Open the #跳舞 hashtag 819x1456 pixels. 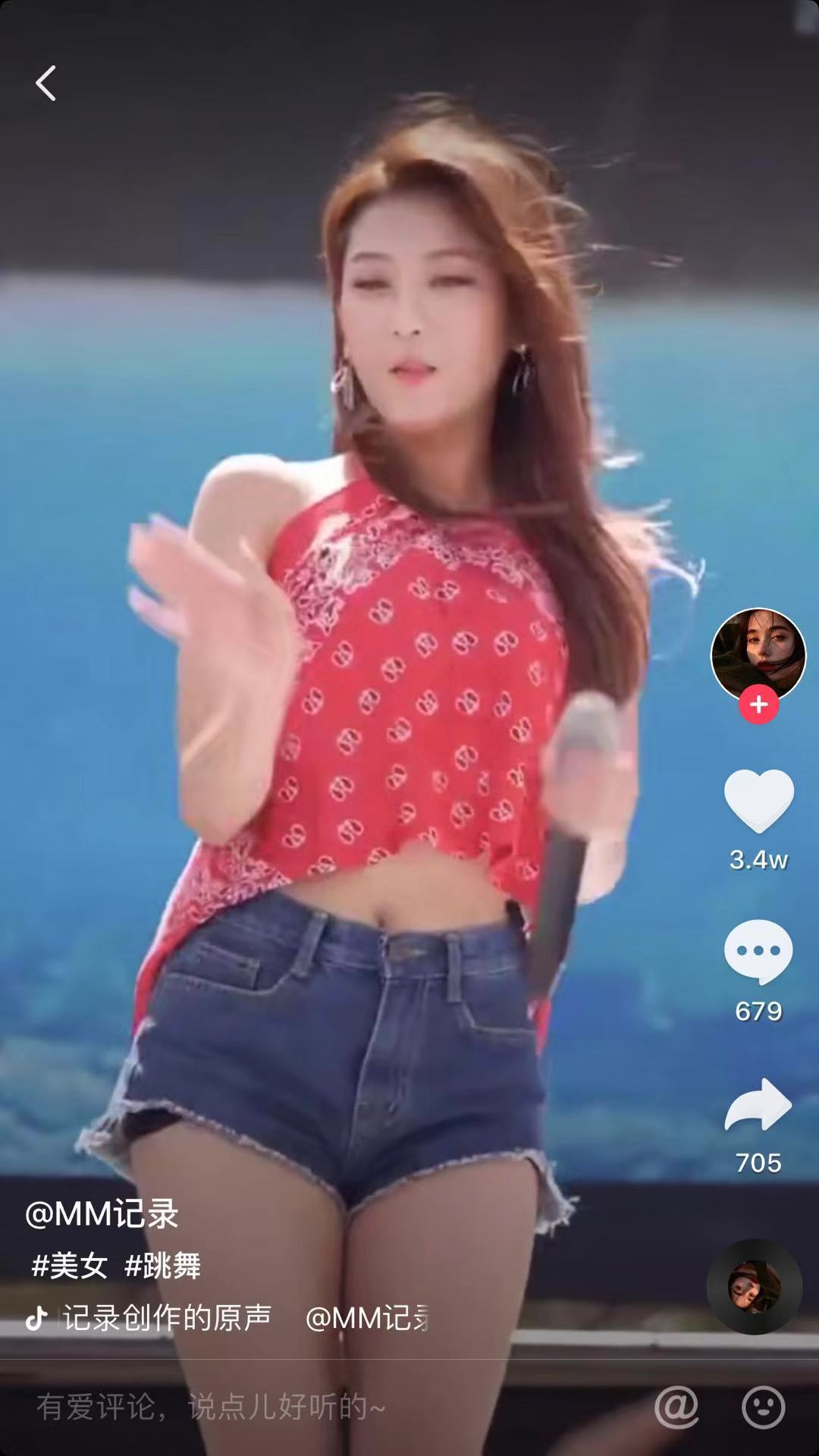[x=163, y=1266]
